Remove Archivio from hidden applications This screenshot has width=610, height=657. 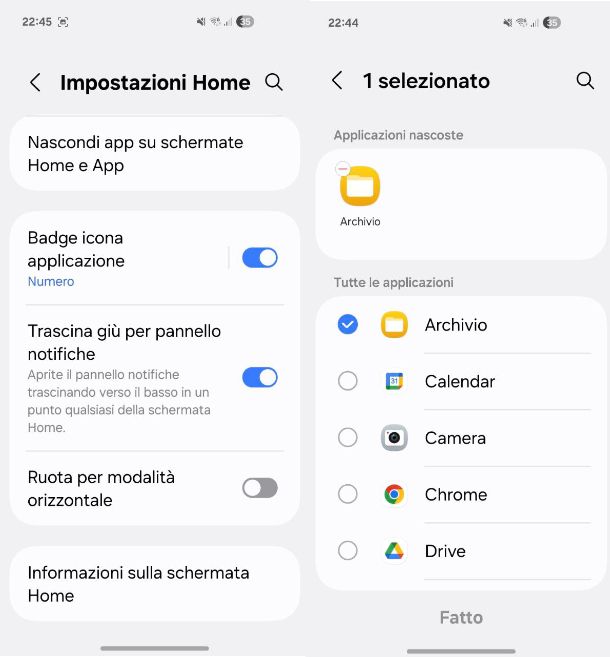tap(343, 169)
